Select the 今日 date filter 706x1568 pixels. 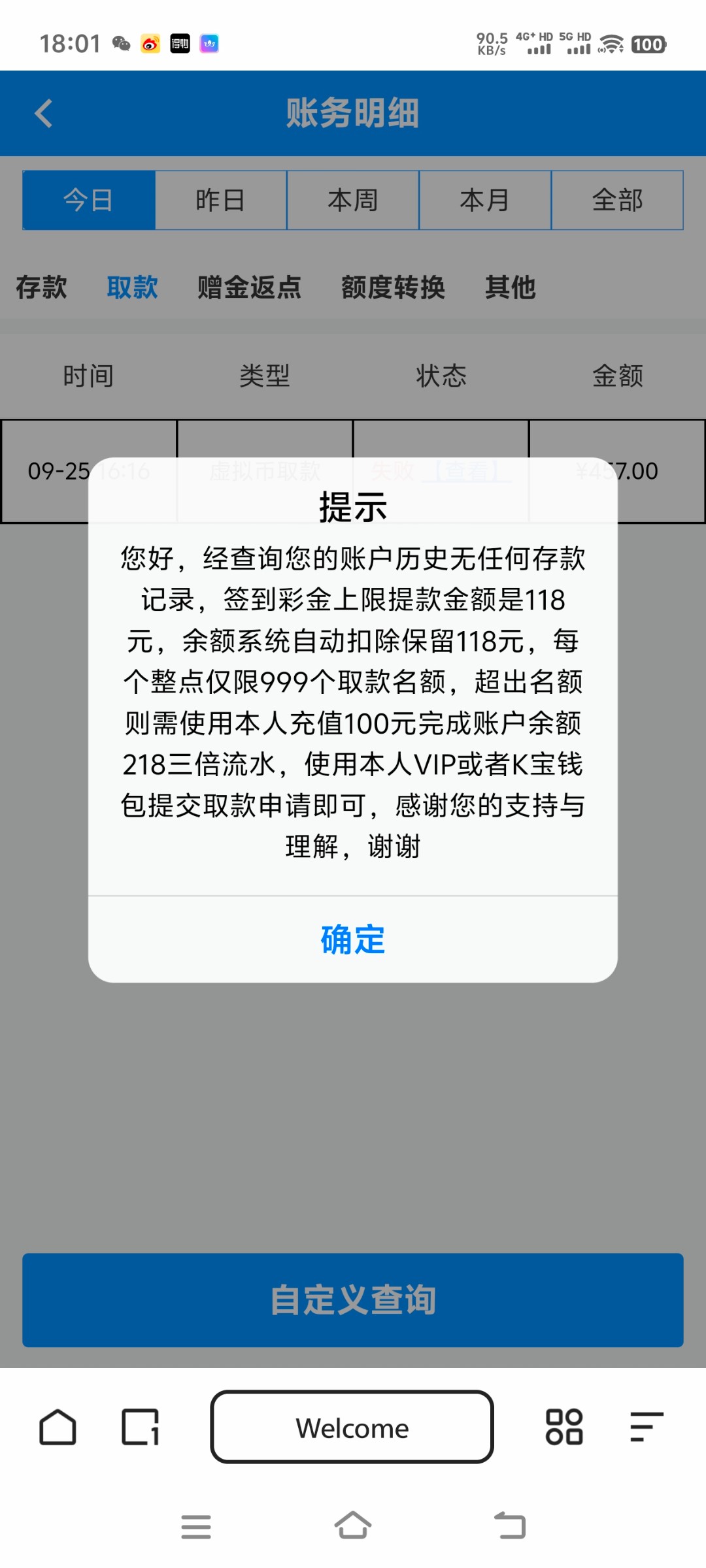tap(89, 200)
